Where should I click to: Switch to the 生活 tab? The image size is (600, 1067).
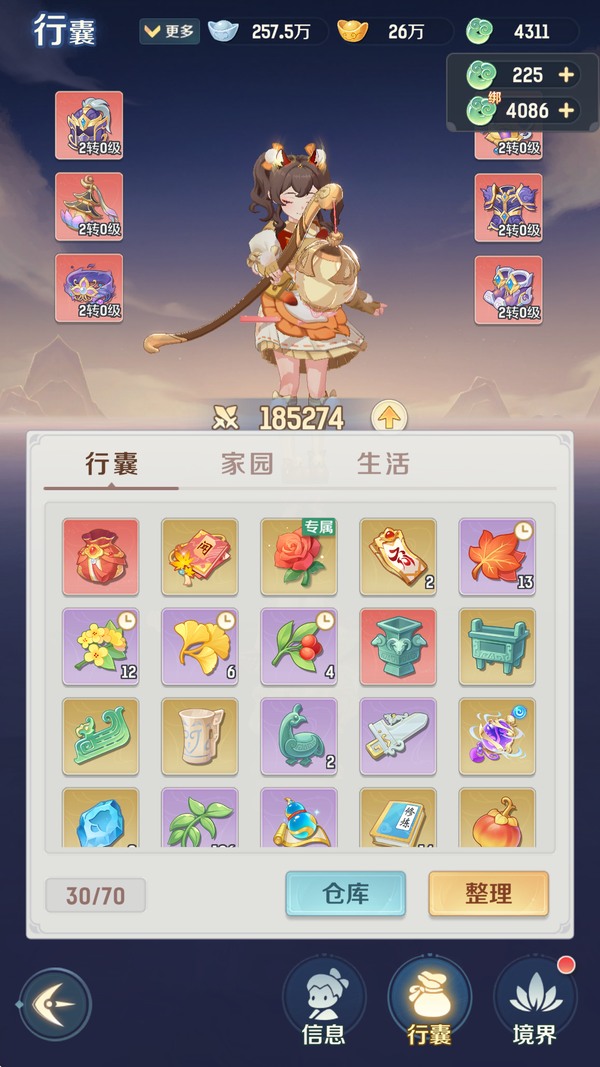[x=383, y=464]
